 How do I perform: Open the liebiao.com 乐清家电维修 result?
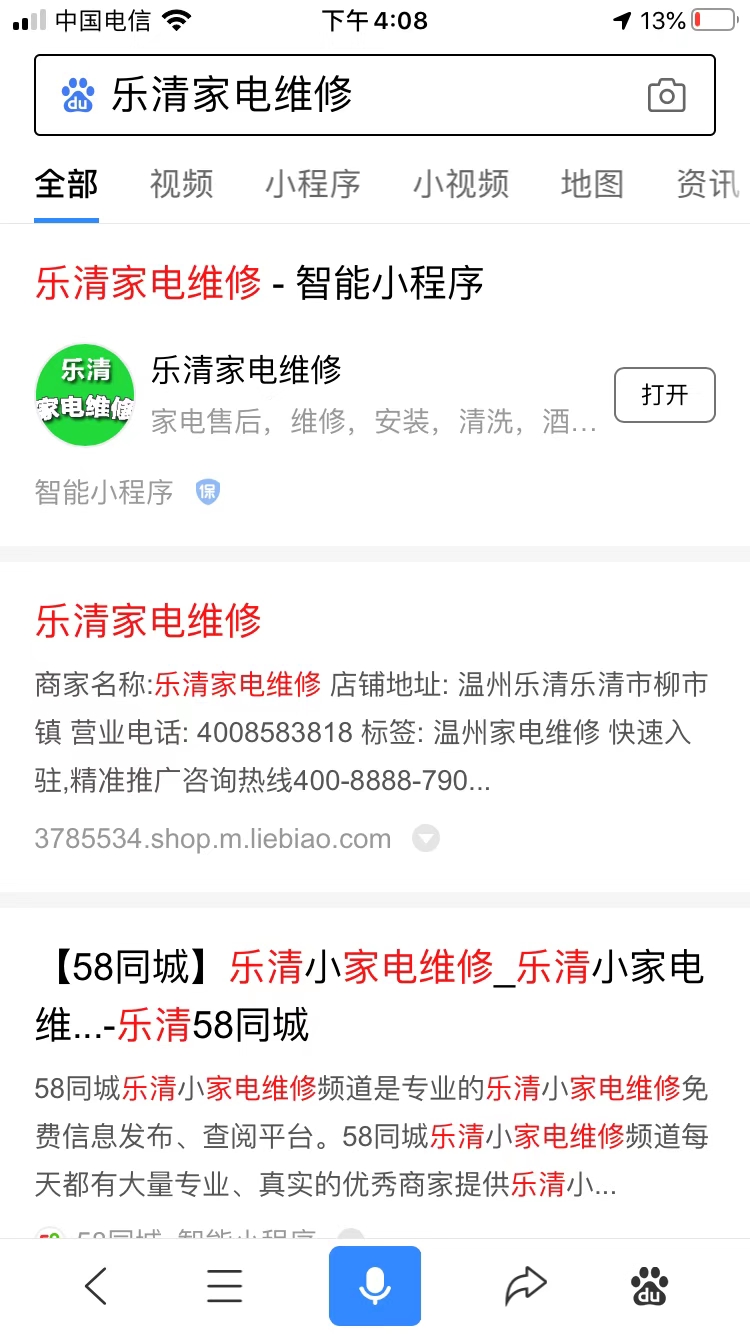point(148,621)
